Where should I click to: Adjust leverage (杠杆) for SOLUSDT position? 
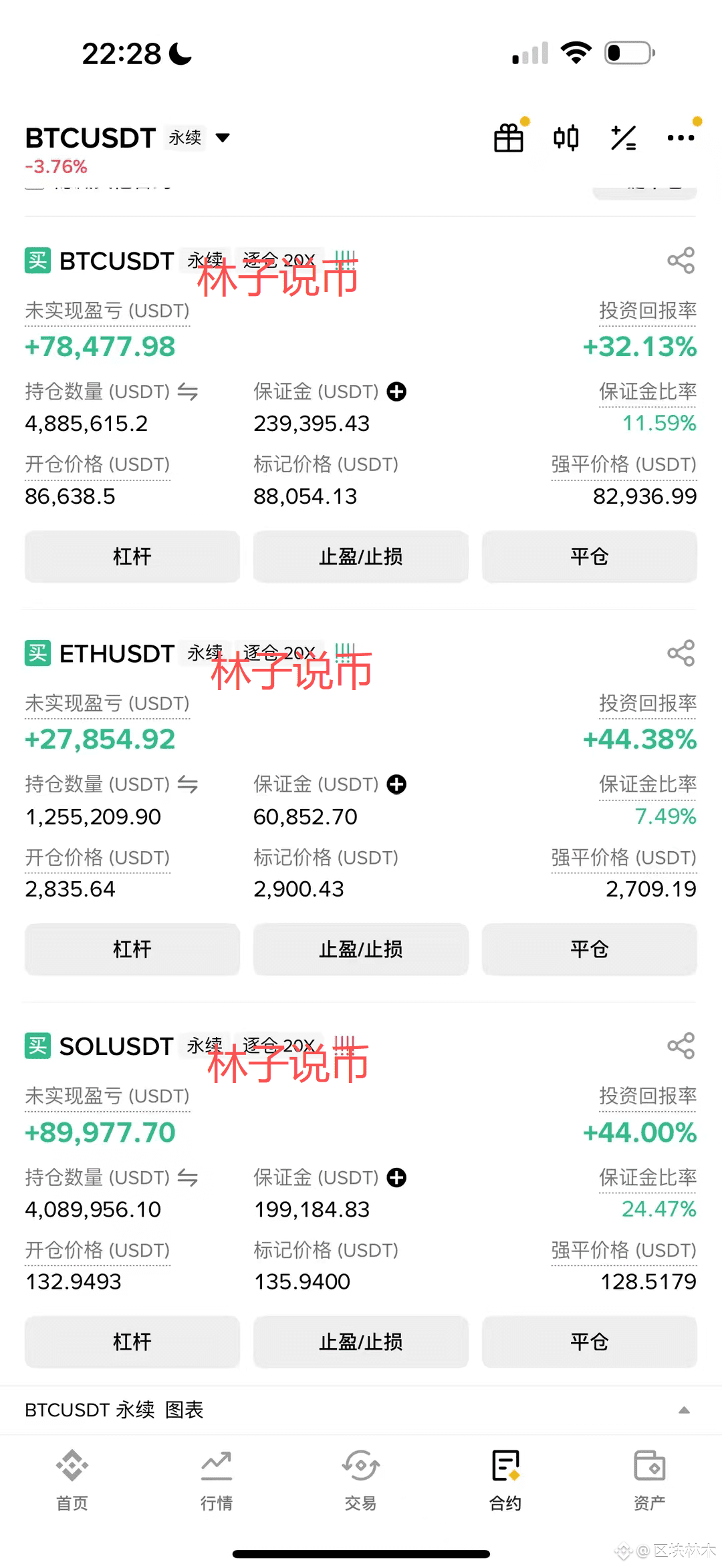pos(132,1342)
